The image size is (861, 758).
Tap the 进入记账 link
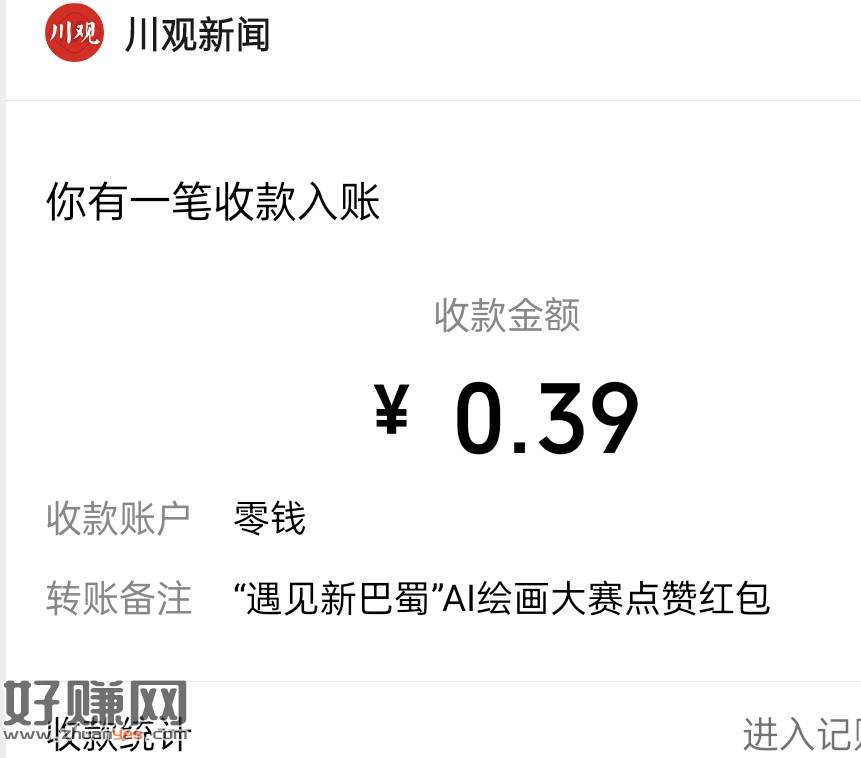[x=800, y=733]
